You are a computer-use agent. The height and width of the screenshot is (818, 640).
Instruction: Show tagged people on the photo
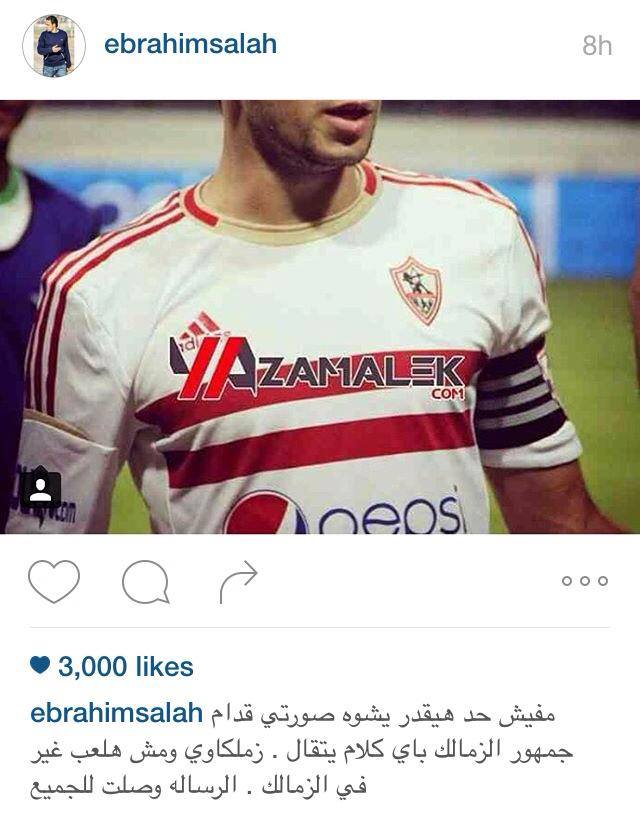[x=41, y=489]
